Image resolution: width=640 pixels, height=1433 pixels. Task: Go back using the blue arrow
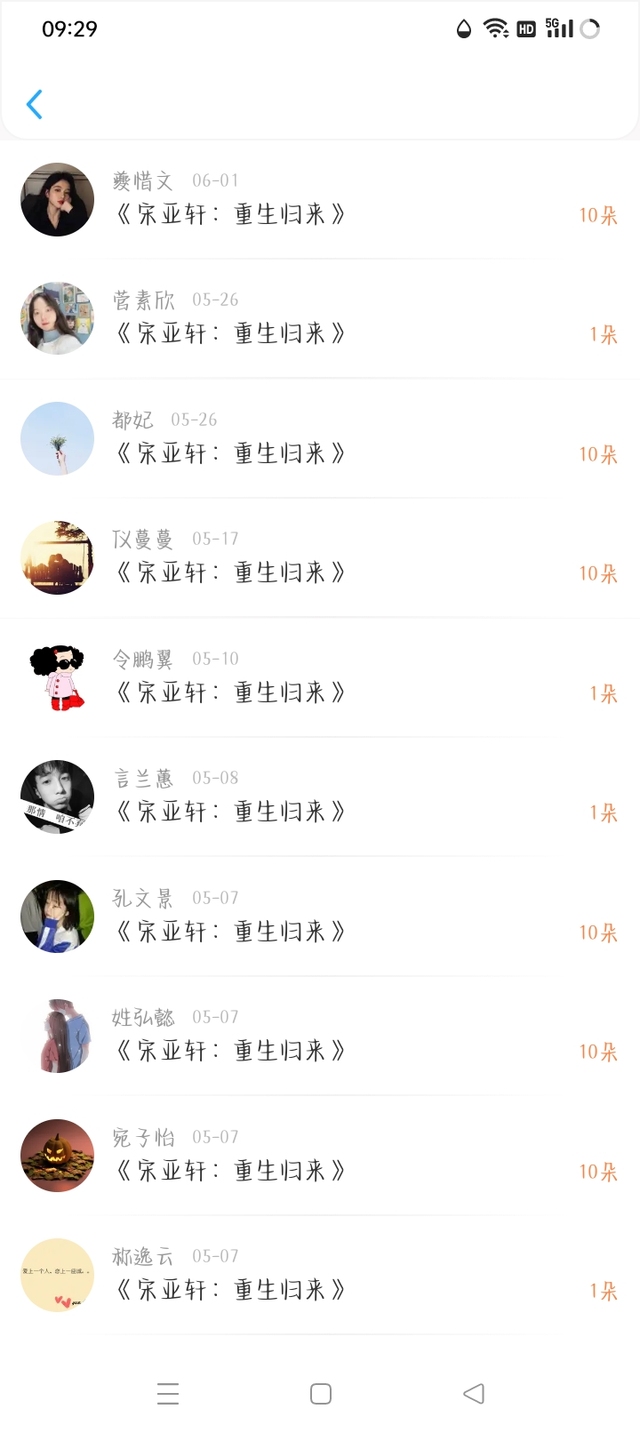click(34, 104)
